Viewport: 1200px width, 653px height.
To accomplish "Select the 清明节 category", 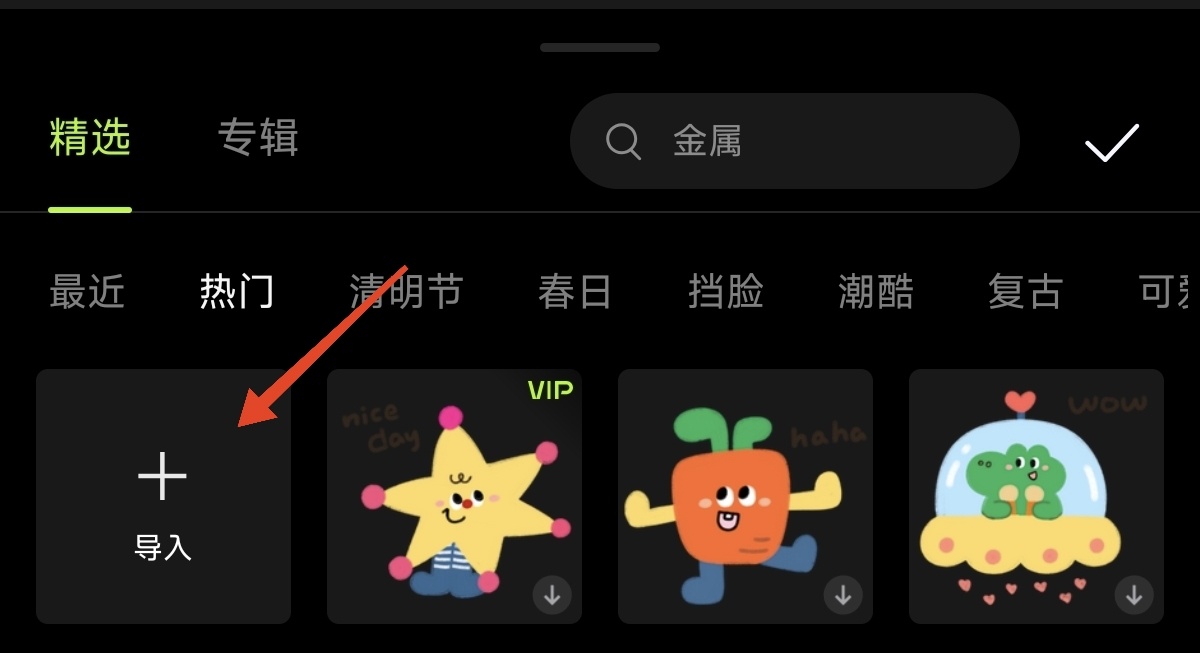I will [406, 292].
